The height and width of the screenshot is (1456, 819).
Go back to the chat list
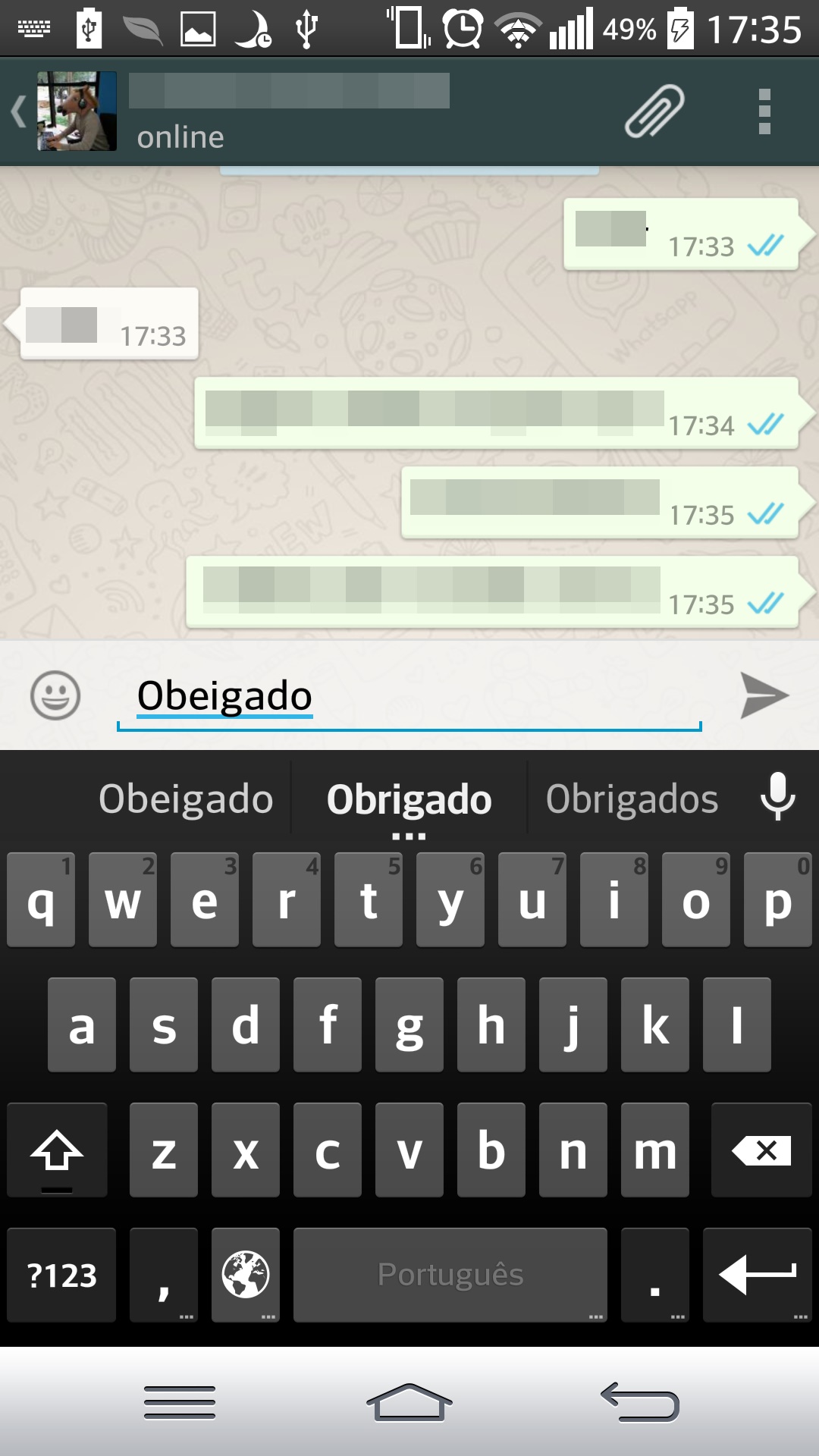20,111
